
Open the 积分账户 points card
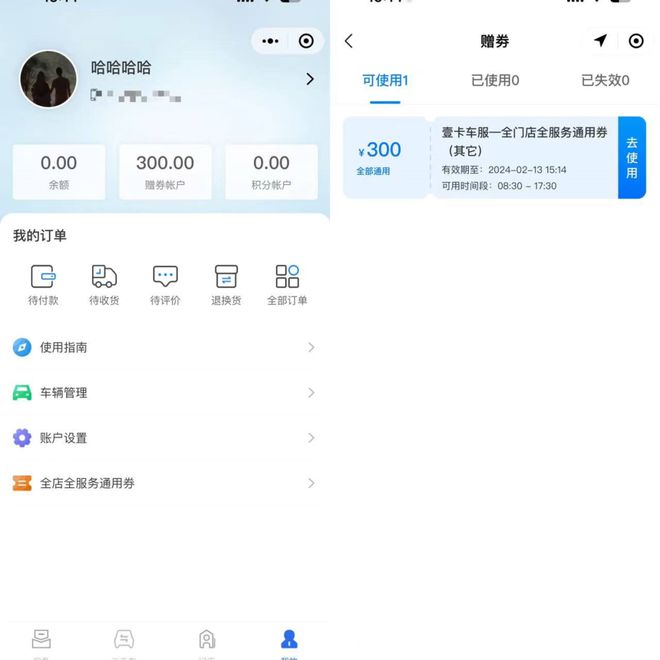(271, 171)
